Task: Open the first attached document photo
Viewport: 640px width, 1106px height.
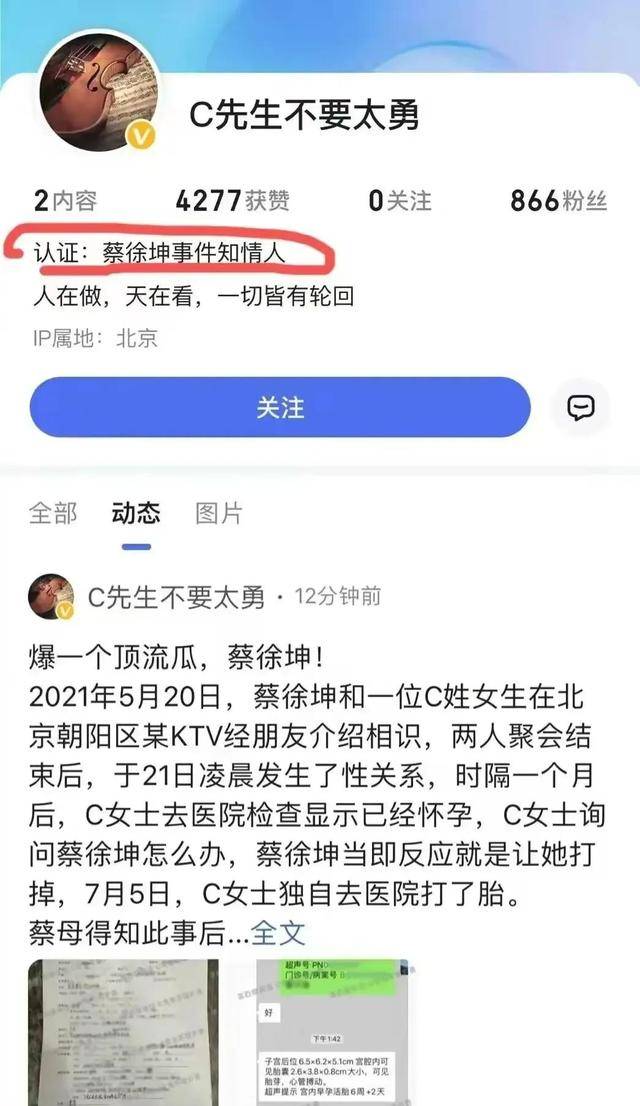Action: click(122, 1032)
